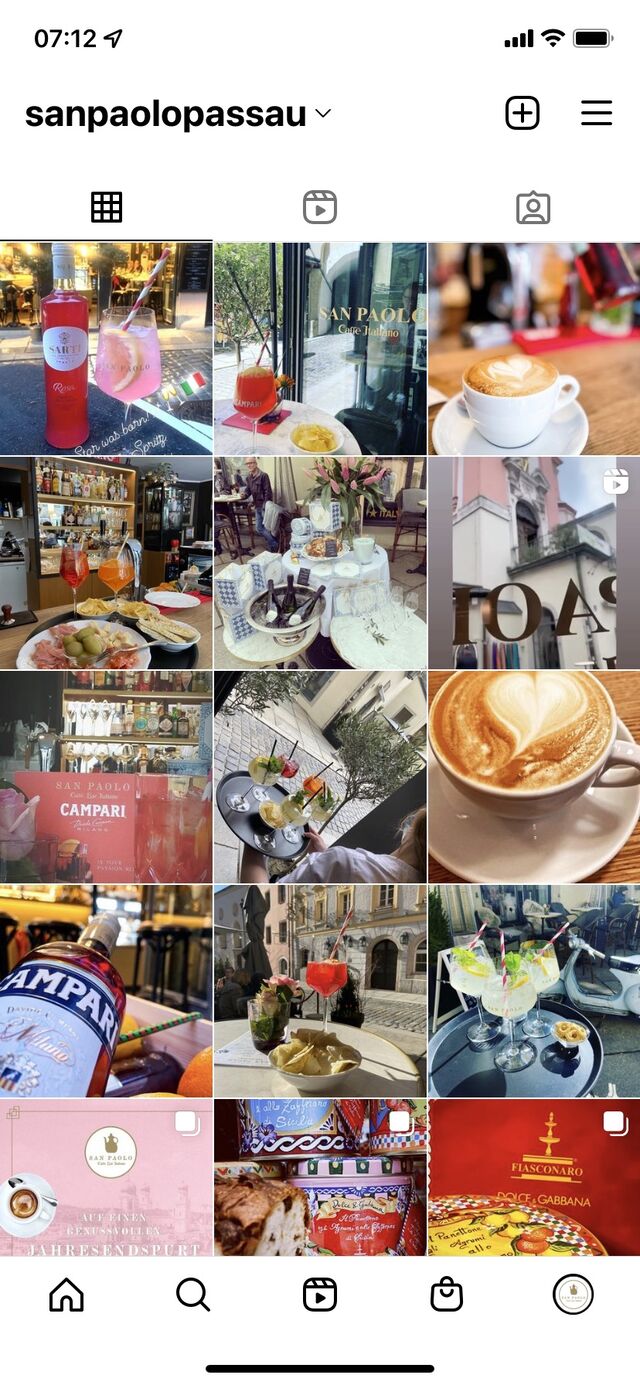Open the San Paolo Caffè Italiano window post
Viewport: 640px width, 1385px height.
pos(320,348)
